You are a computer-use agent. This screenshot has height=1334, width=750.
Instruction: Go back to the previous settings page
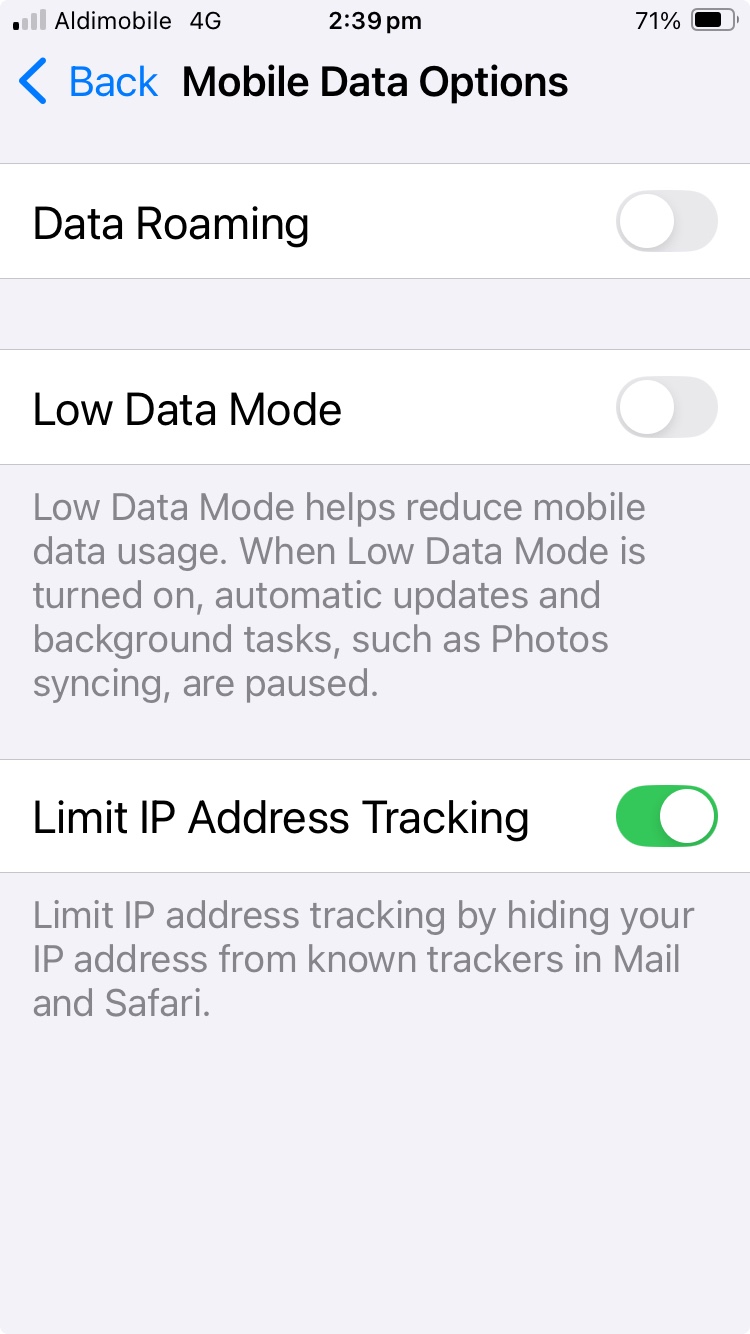click(88, 82)
